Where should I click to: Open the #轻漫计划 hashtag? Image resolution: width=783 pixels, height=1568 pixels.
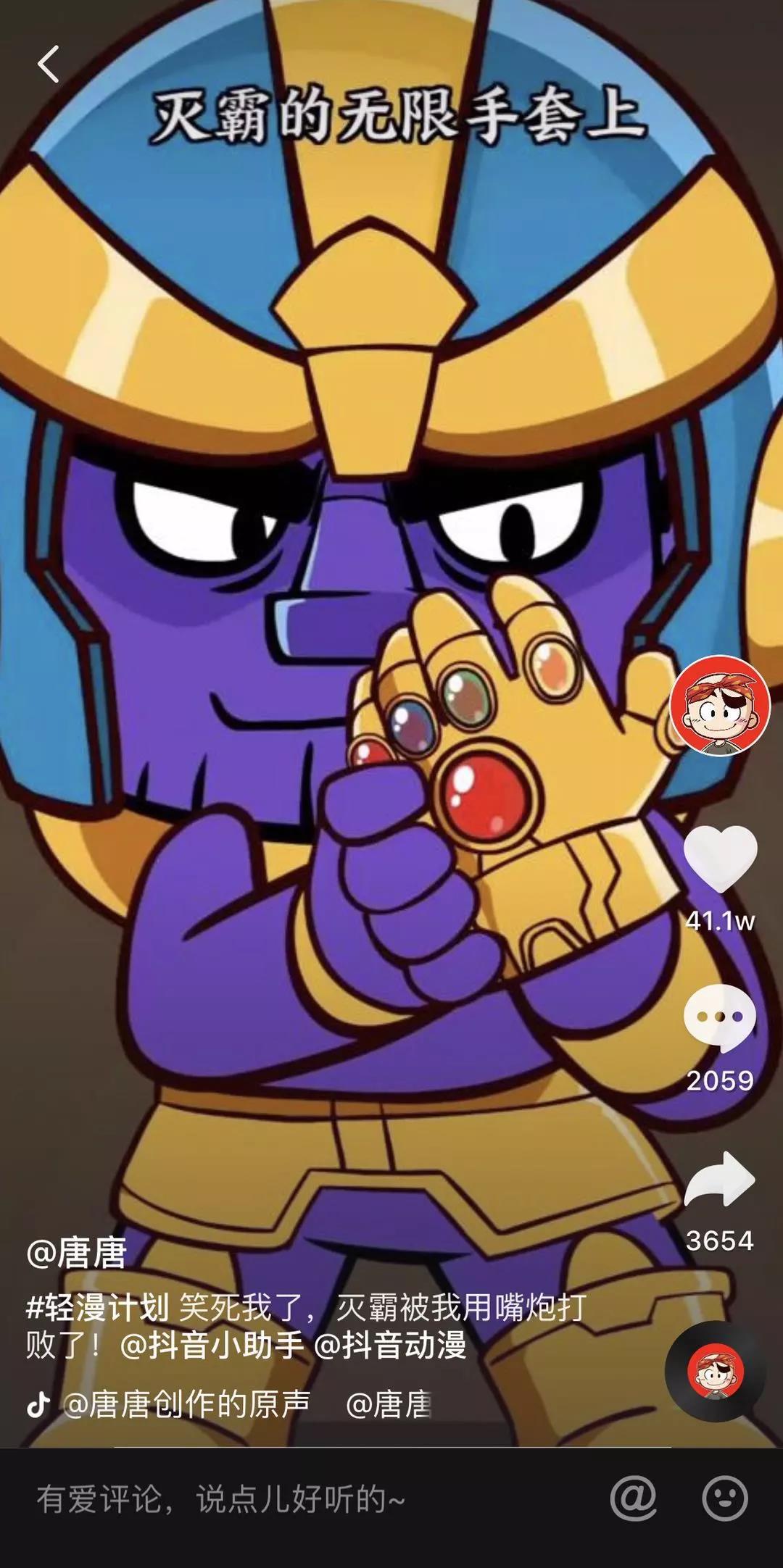pyautogui.click(x=97, y=1306)
